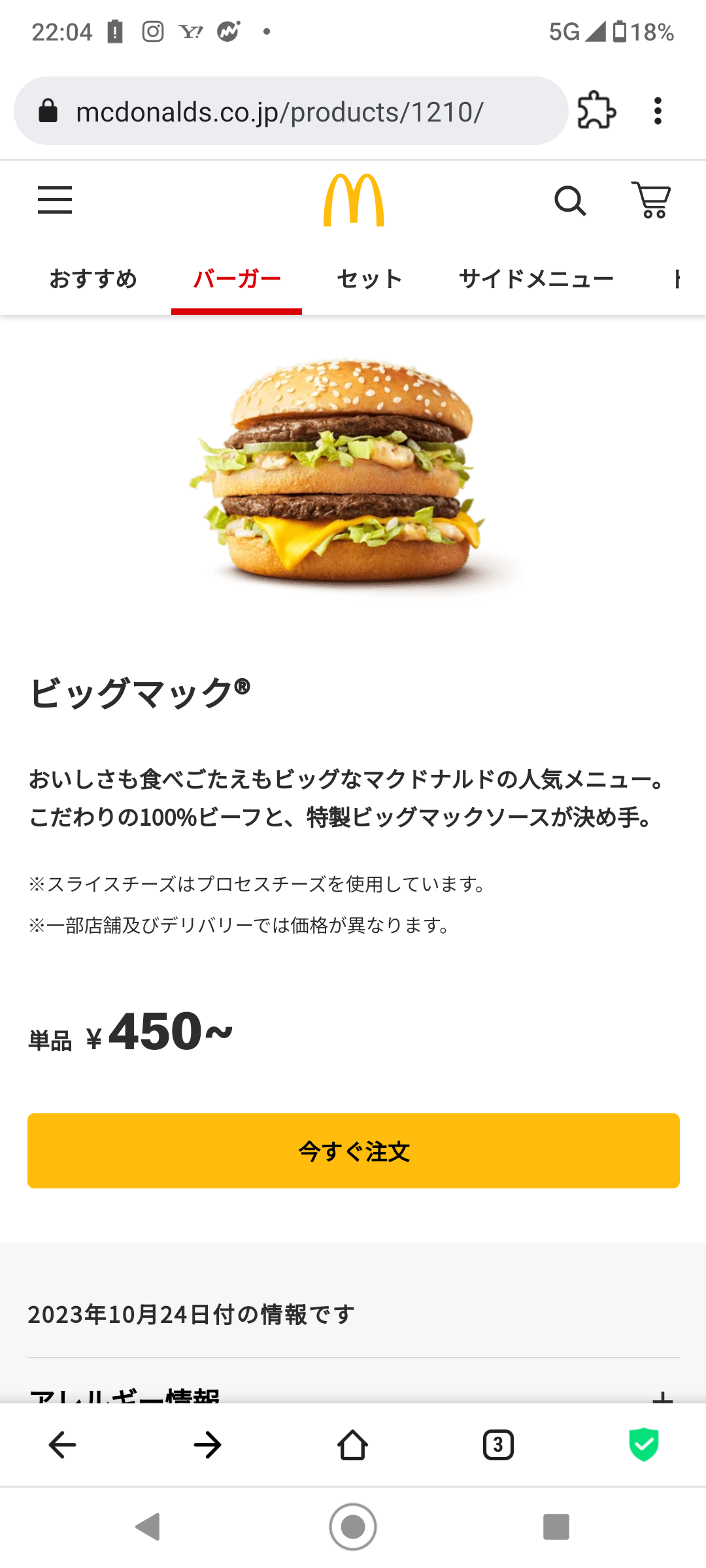Open the browser extensions icon

tap(597, 110)
